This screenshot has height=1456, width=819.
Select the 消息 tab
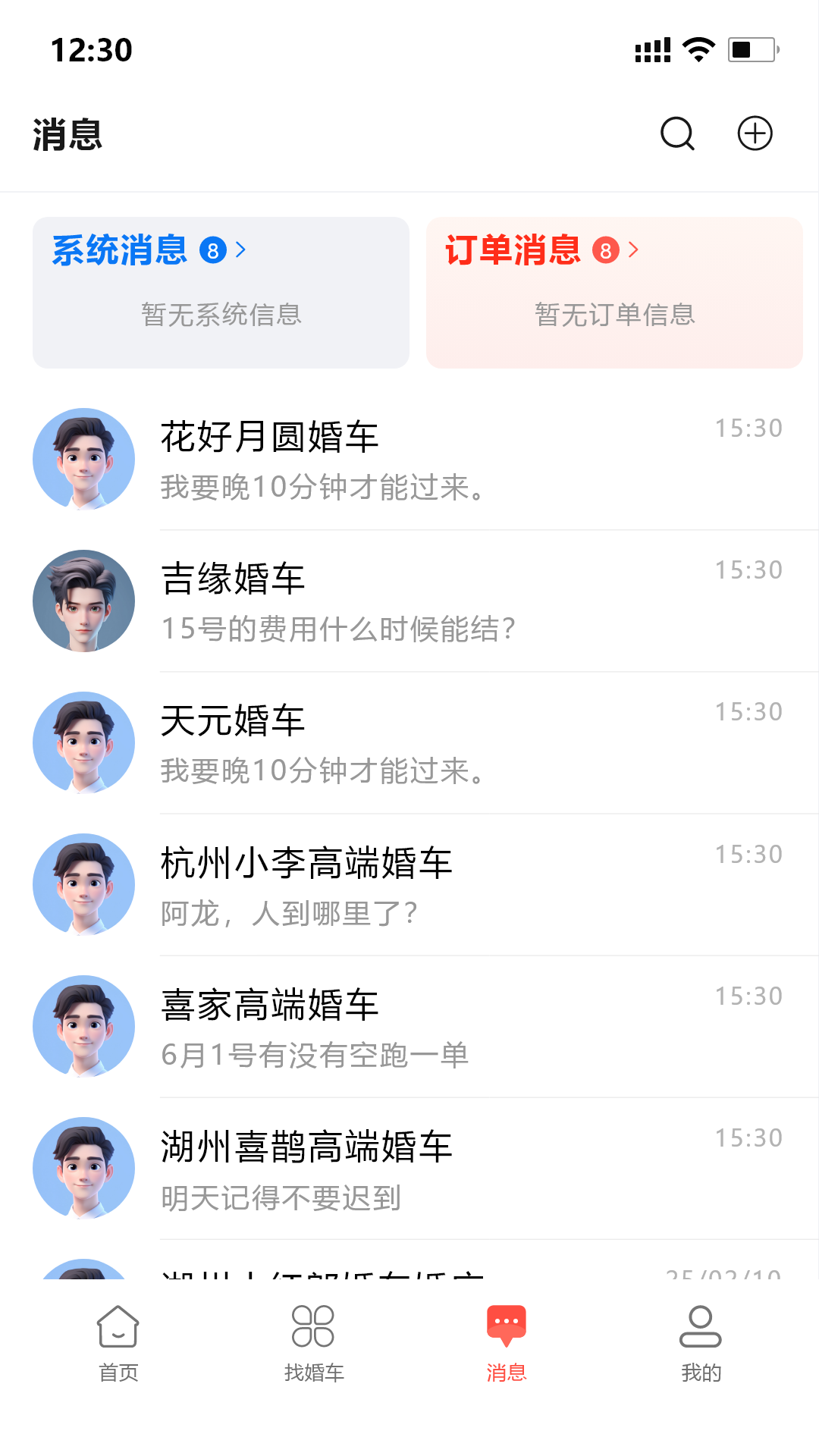point(506,1344)
